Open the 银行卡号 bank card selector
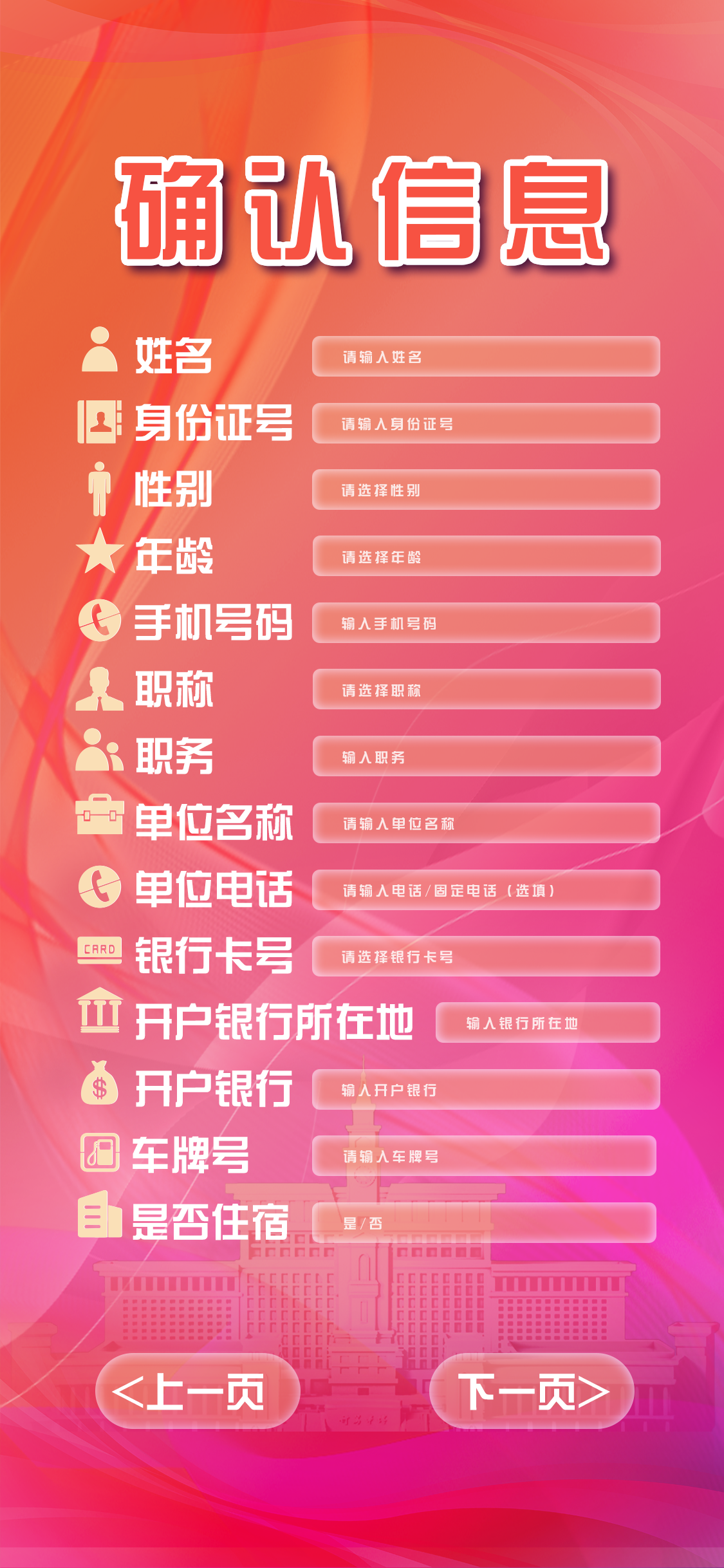 point(486,956)
